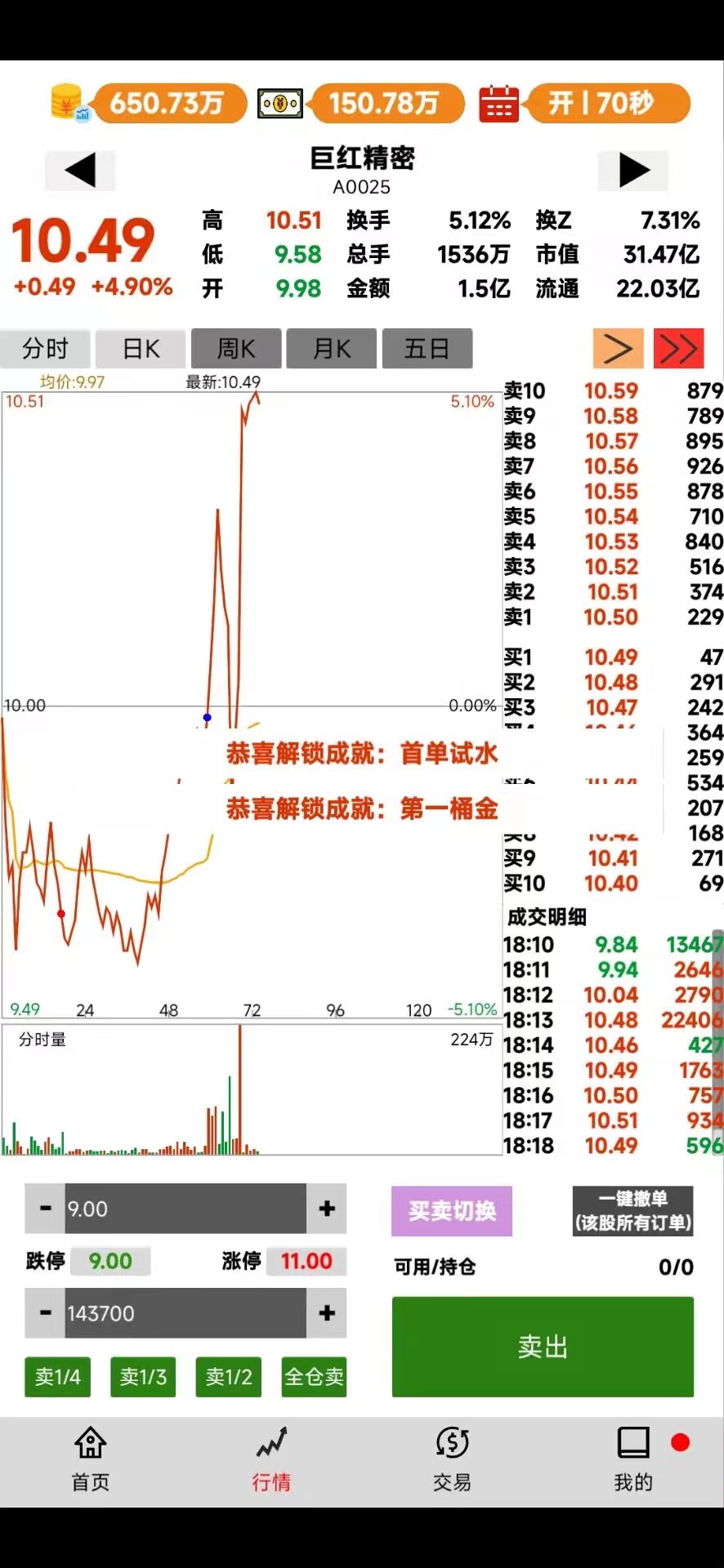Screen dimensions: 724x1568
Task: Switch to the 周K chart tab
Action: (x=236, y=349)
